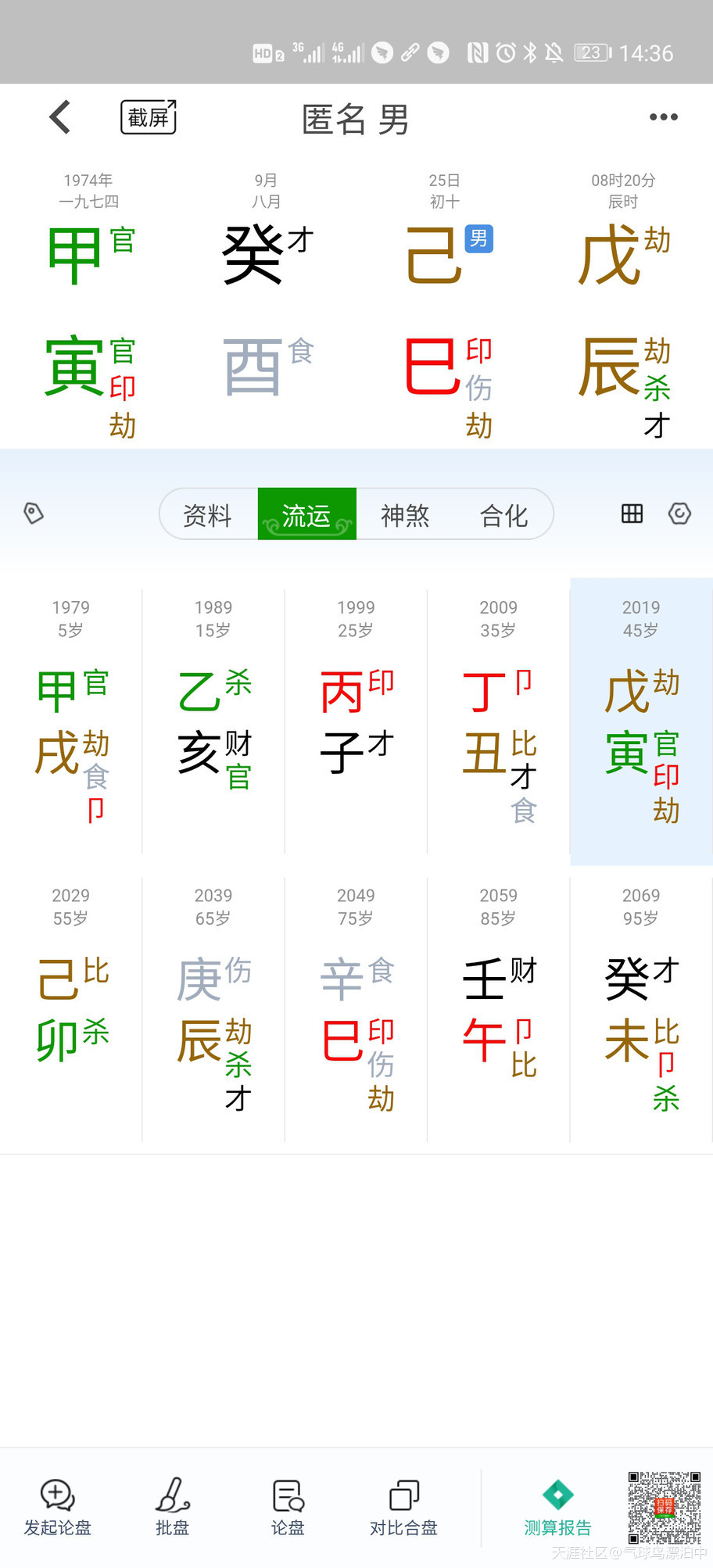This screenshot has height=1568, width=713.
Task: Open 论盘 in the bottom bar
Action: [288, 1507]
